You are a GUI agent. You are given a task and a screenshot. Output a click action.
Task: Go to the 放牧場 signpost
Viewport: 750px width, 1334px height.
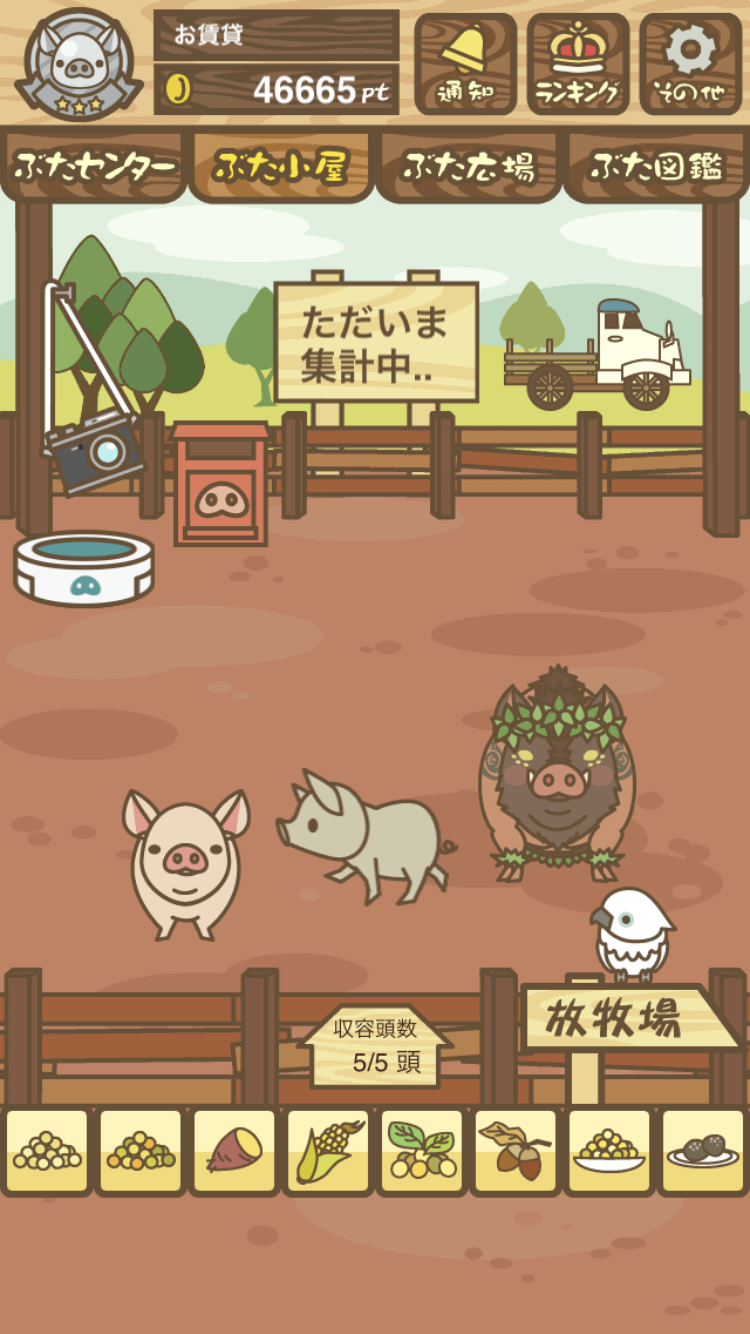tap(628, 1018)
